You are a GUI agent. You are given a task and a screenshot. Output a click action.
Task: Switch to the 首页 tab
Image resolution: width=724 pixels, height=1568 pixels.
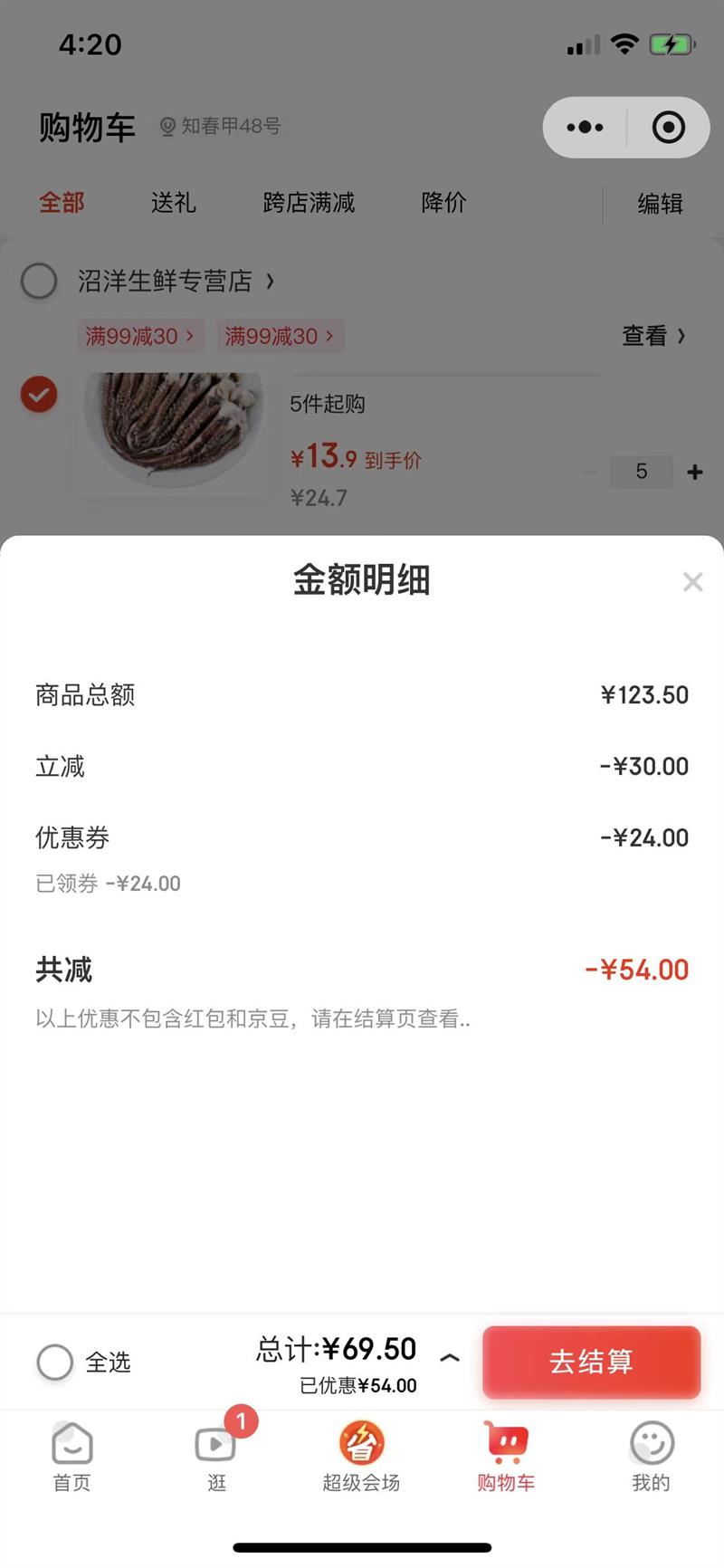(72, 1456)
